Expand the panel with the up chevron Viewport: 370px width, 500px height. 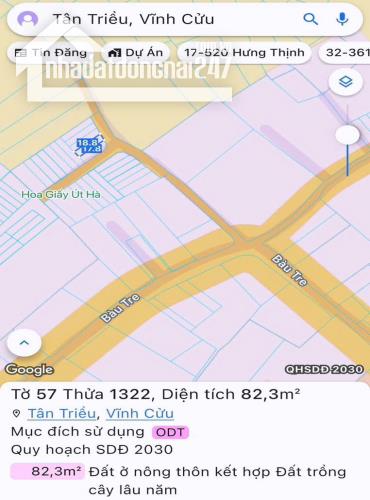click(24, 343)
